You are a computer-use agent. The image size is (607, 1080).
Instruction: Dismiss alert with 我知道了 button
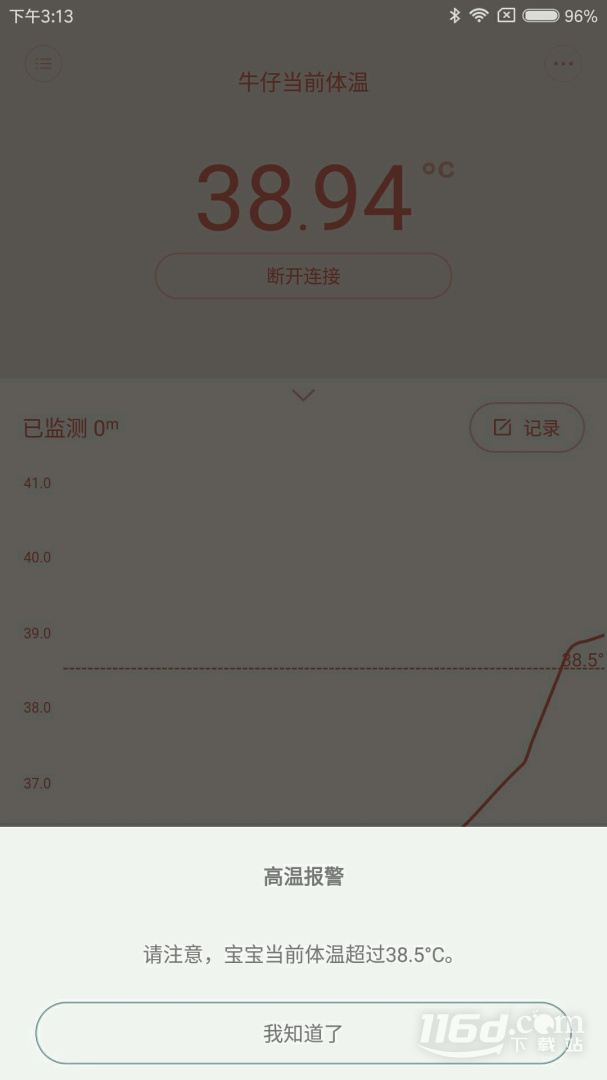pyautogui.click(x=303, y=1033)
